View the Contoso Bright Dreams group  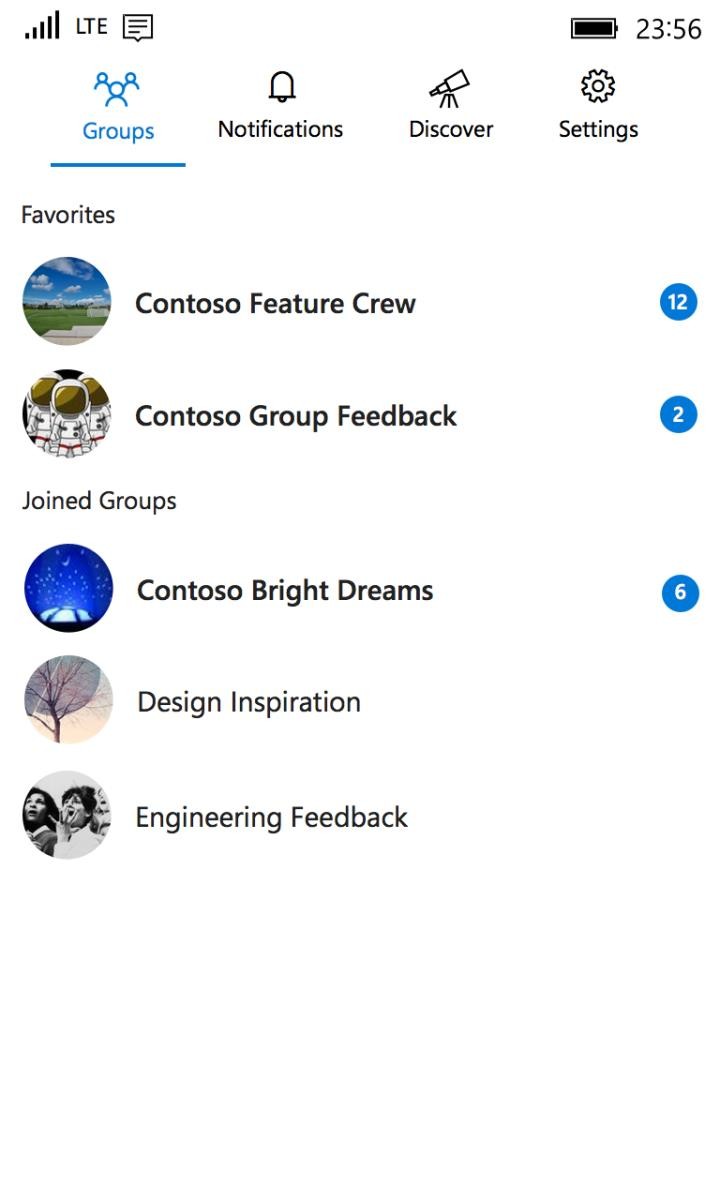click(360, 589)
